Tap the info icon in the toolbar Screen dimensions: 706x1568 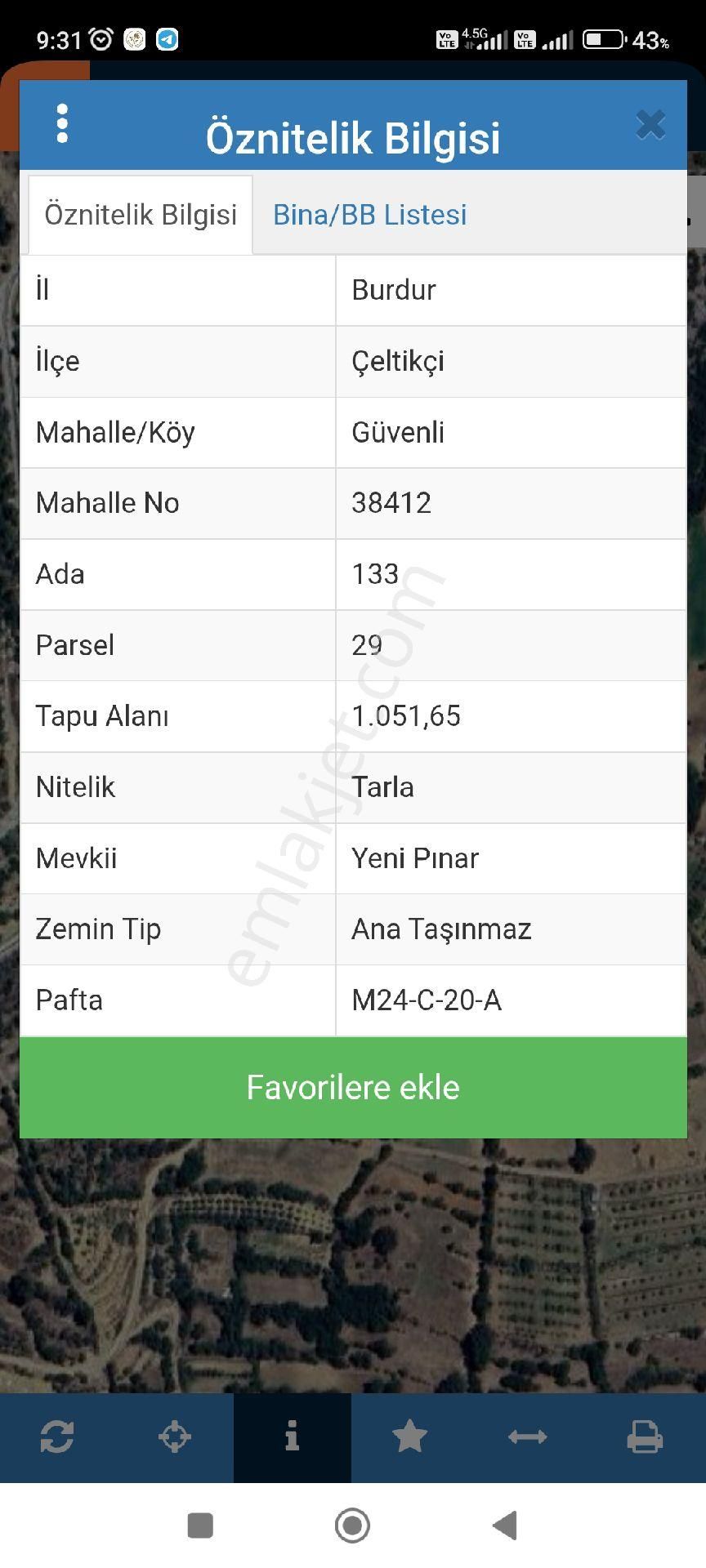292,1437
